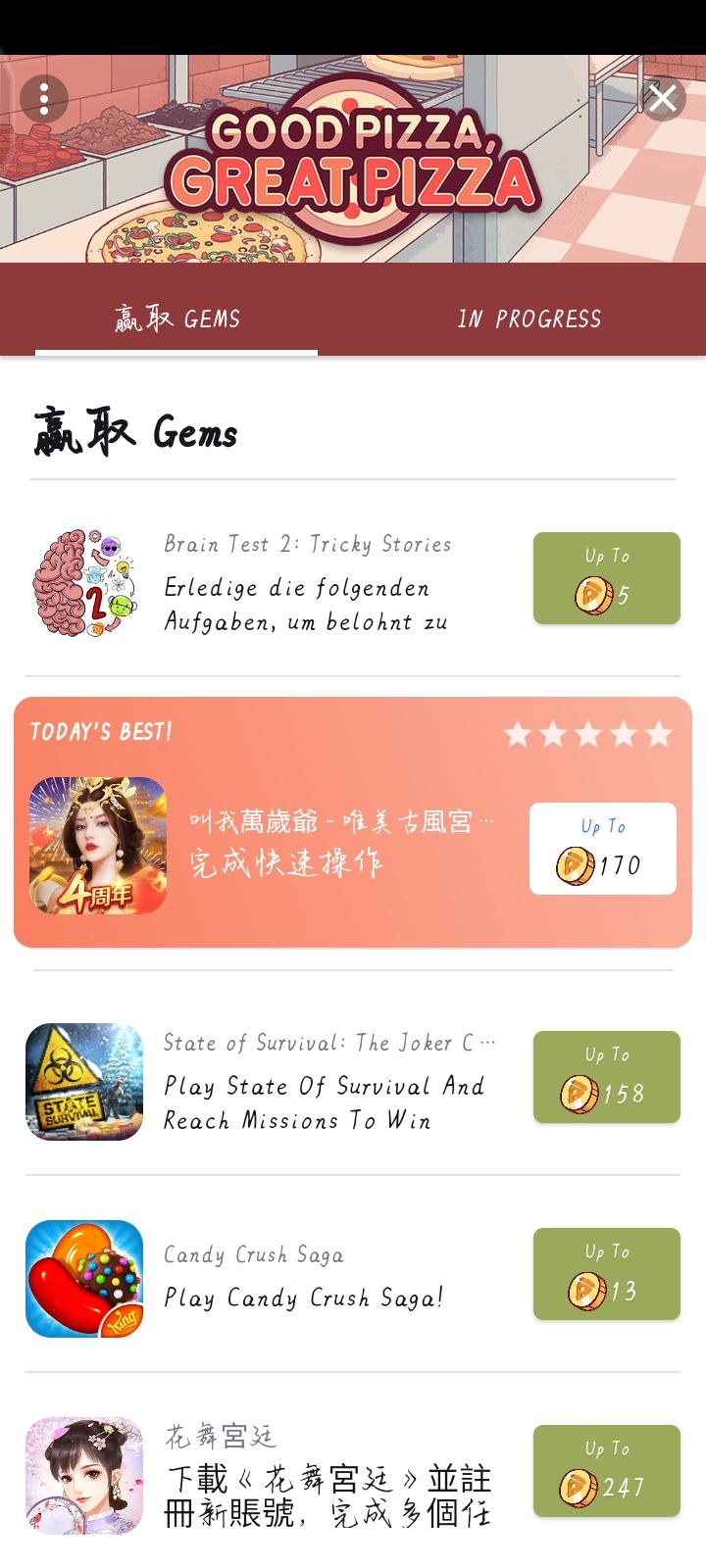The width and height of the screenshot is (706, 1568).
Task: Open the three-dot overflow menu
Action: (x=44, y=98)
